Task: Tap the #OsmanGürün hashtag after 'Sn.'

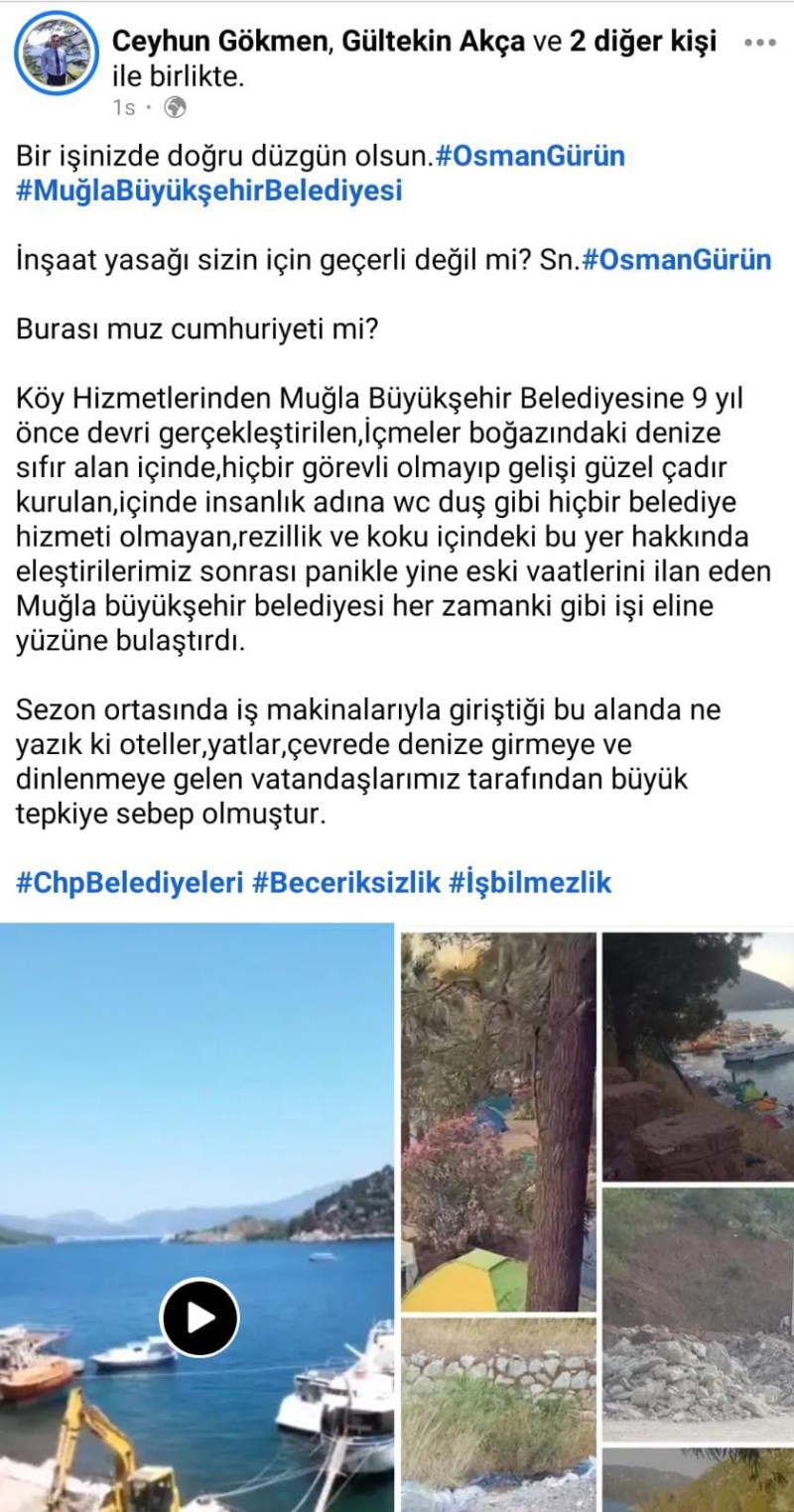Action: tap(677, 260)
